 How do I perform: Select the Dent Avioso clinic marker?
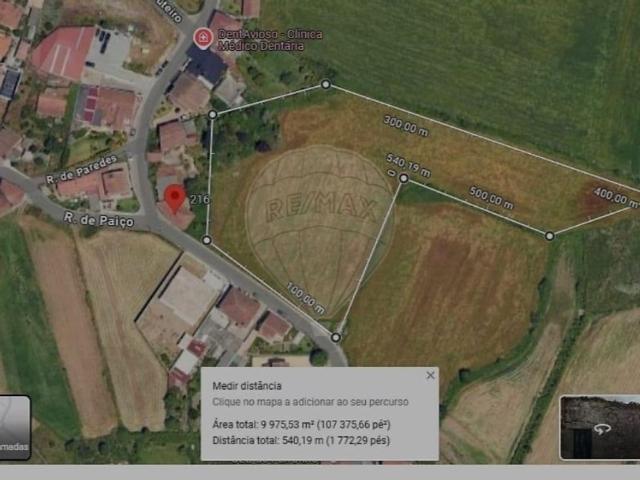(x=203, y=39)
